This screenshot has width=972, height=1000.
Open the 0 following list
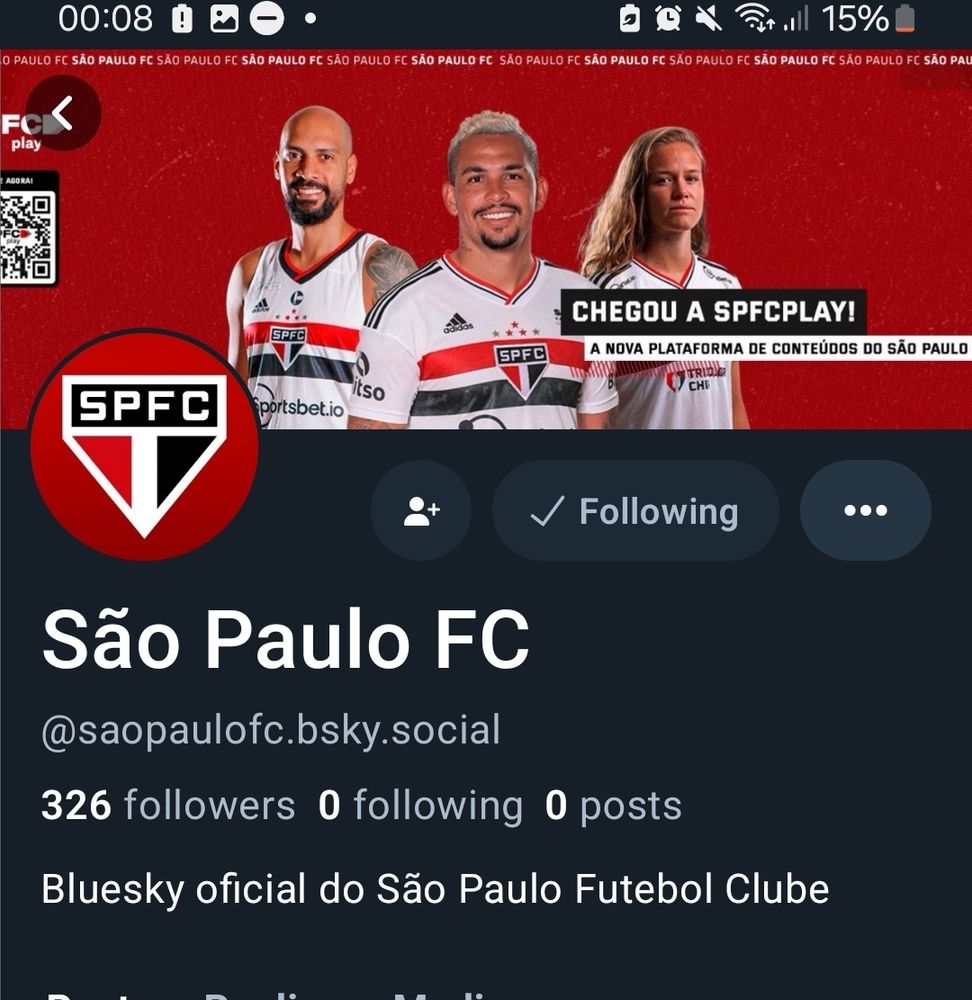420,806
